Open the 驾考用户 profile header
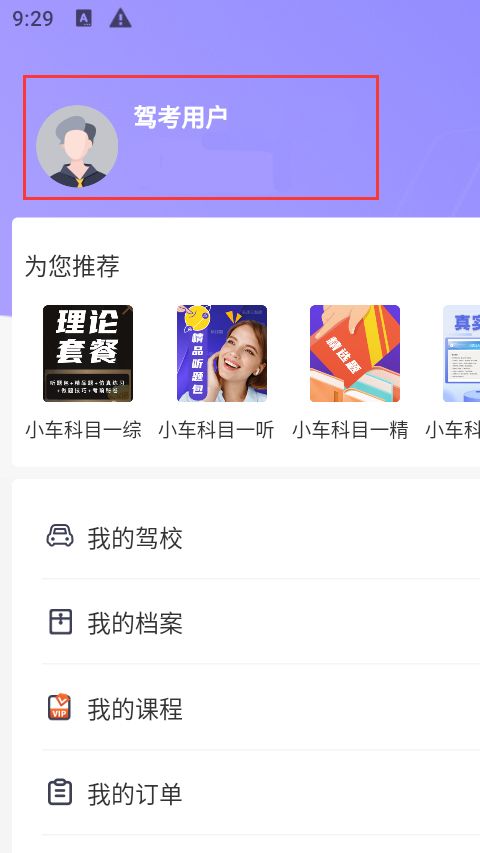 (201, 138)
